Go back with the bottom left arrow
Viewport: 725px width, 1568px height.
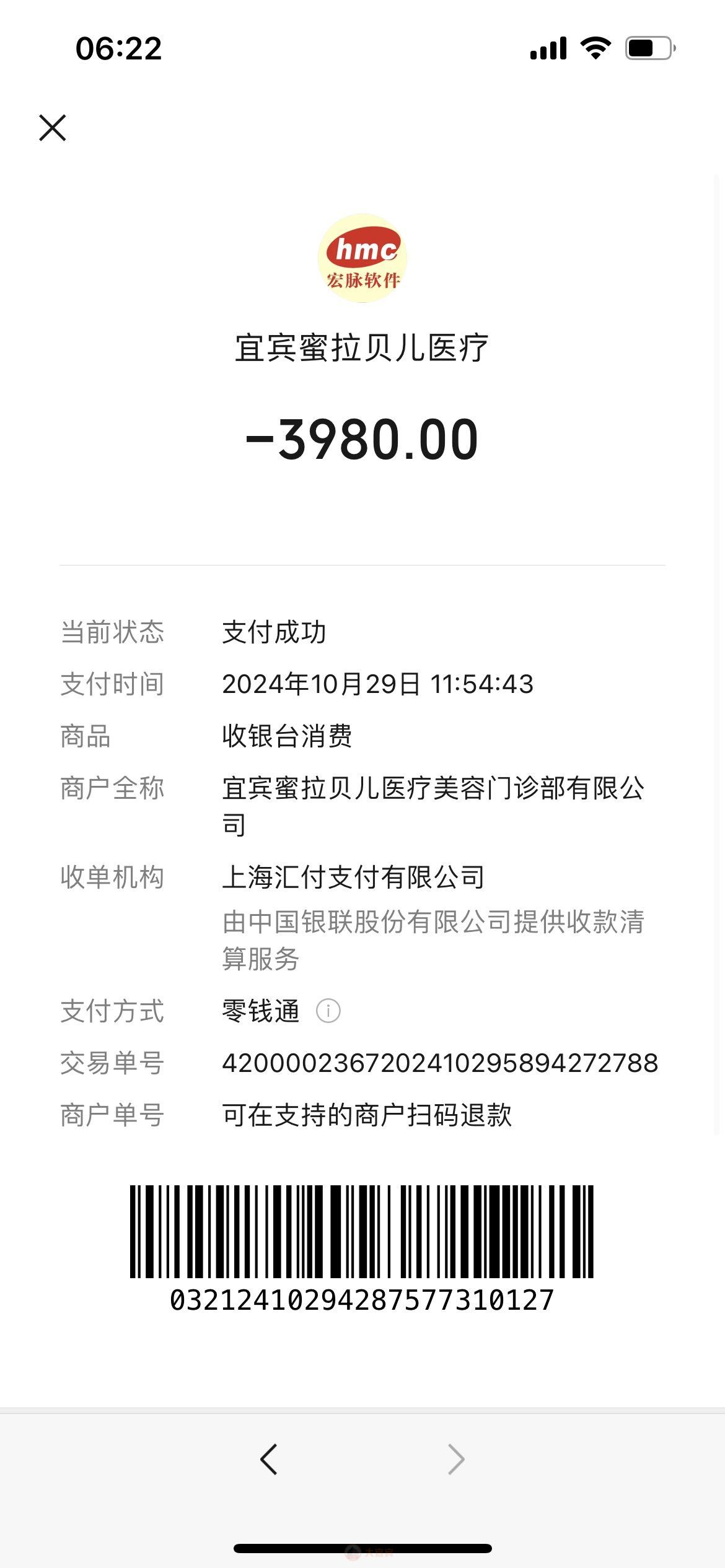tap(268, 1459)
